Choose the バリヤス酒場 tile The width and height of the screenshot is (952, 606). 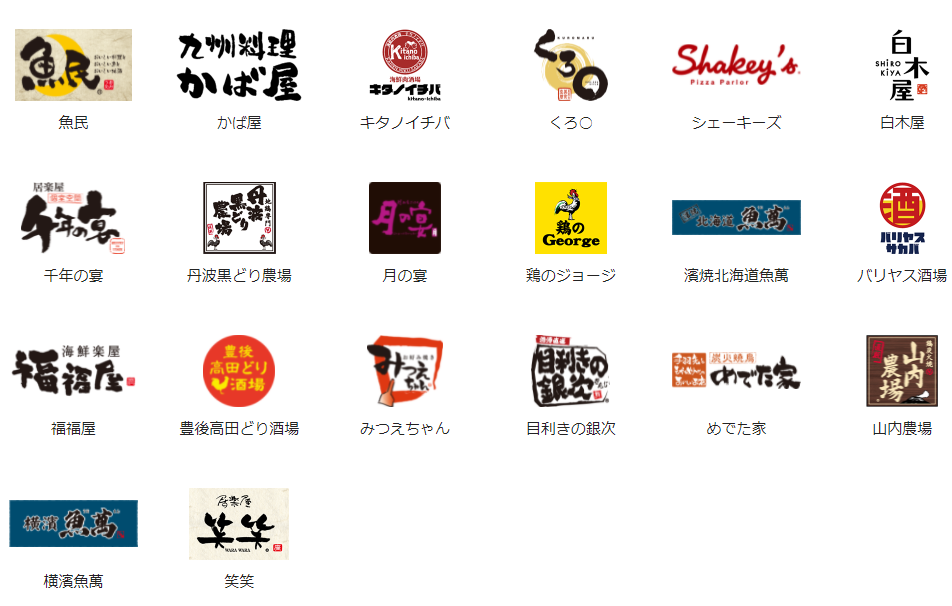click(x=901, y=218)
